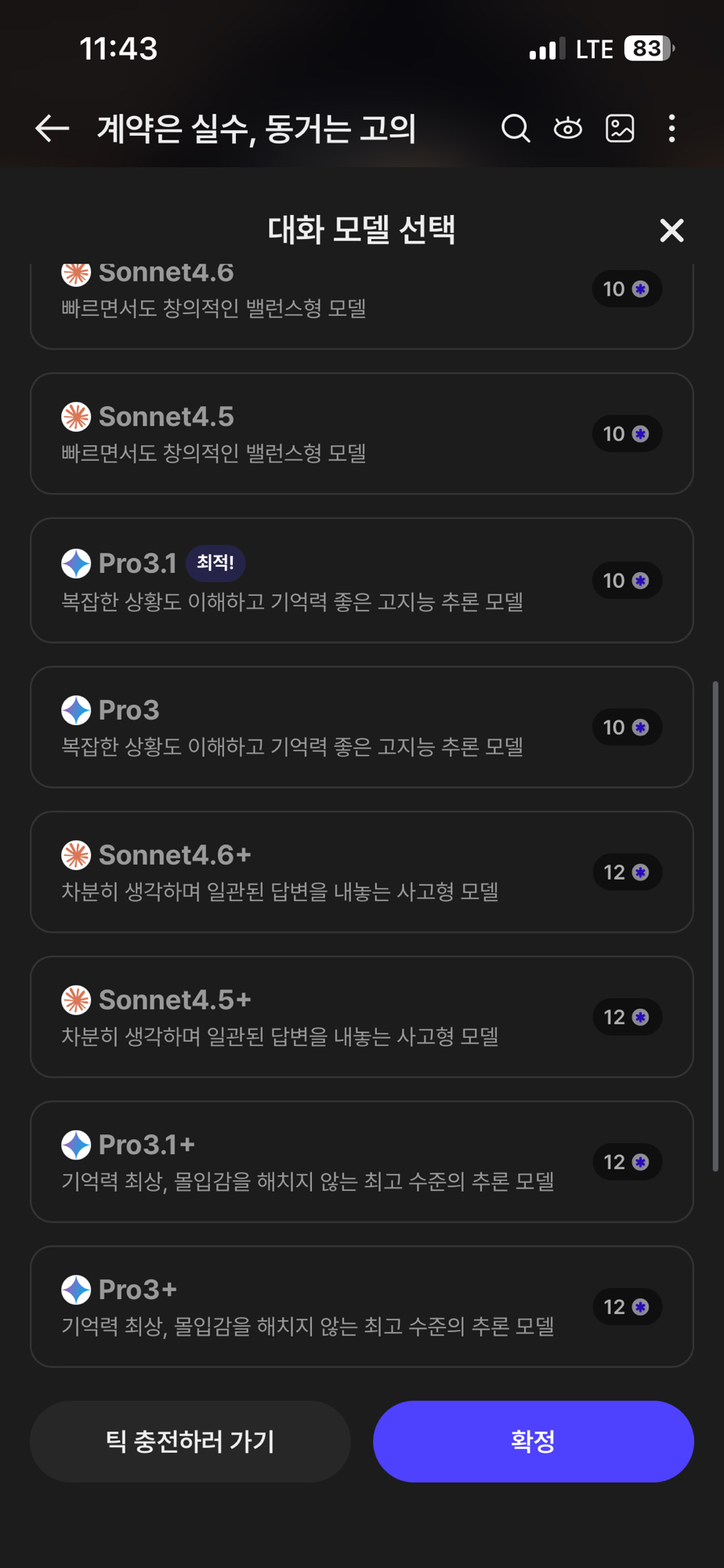Select the Sonnet4.6 model card
The image size is (724, 1568).
tap(360, 302)
